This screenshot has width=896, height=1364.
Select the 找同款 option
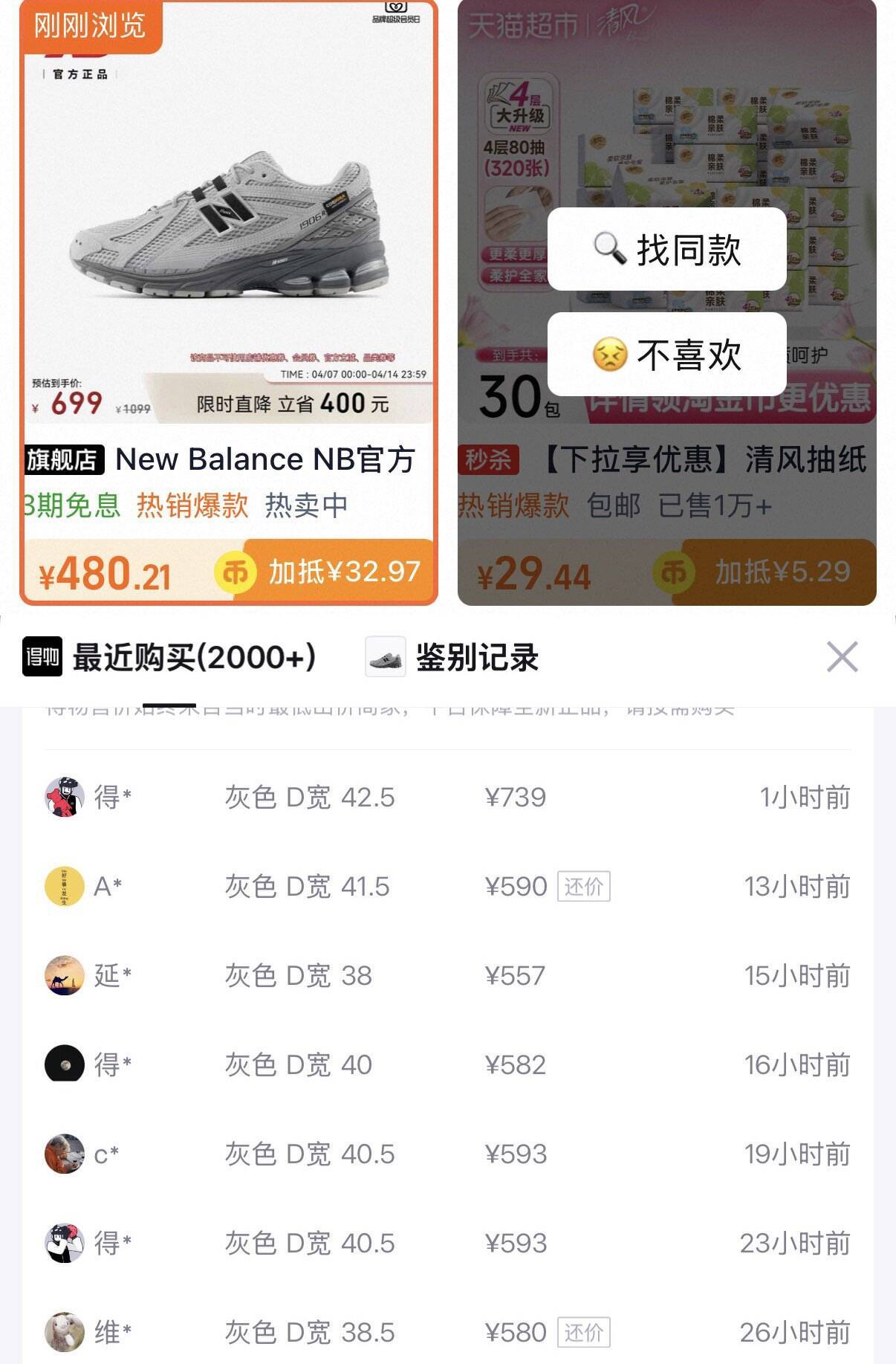tap(665, 251)
